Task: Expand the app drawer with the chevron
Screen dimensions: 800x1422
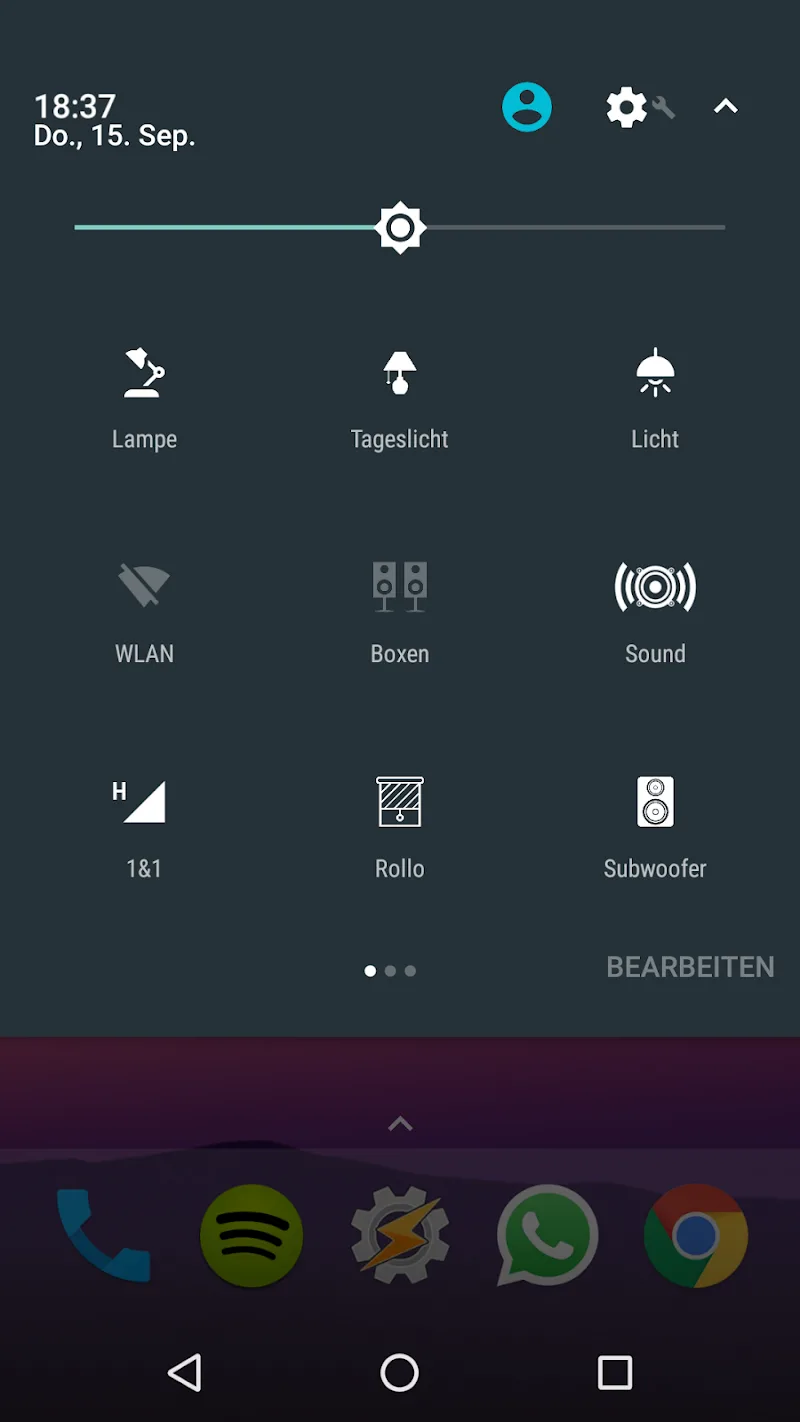Action: 399,1123
